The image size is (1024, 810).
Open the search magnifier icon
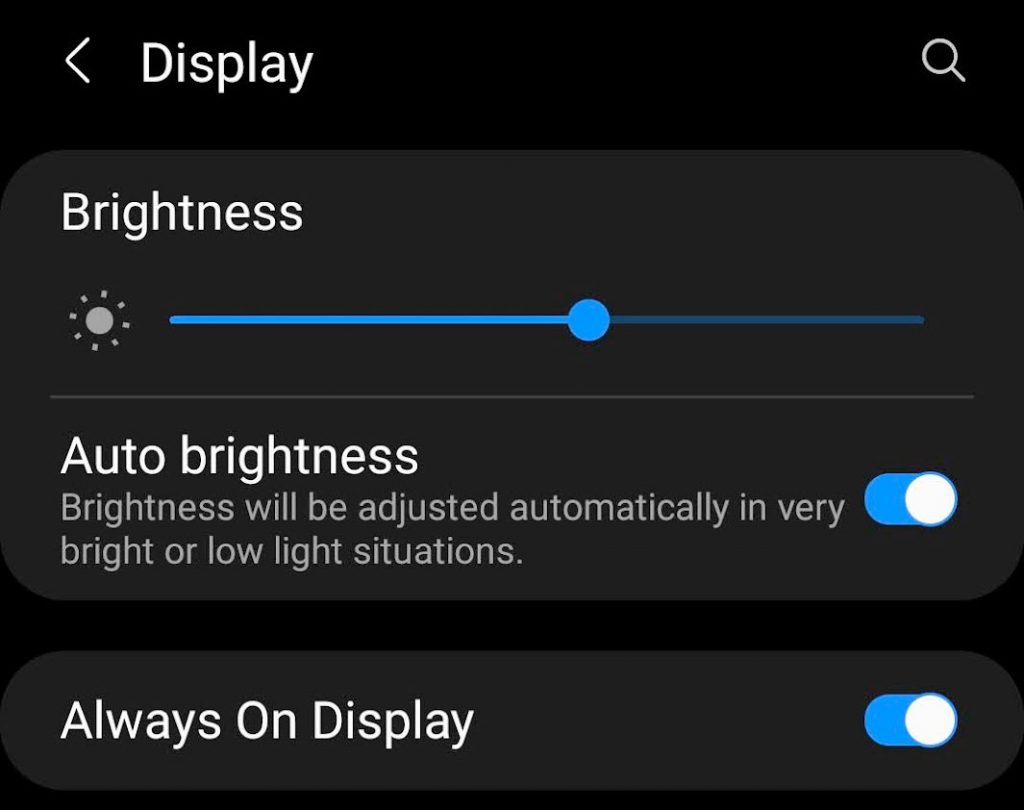pyautogui.click(x=942, y=62)
